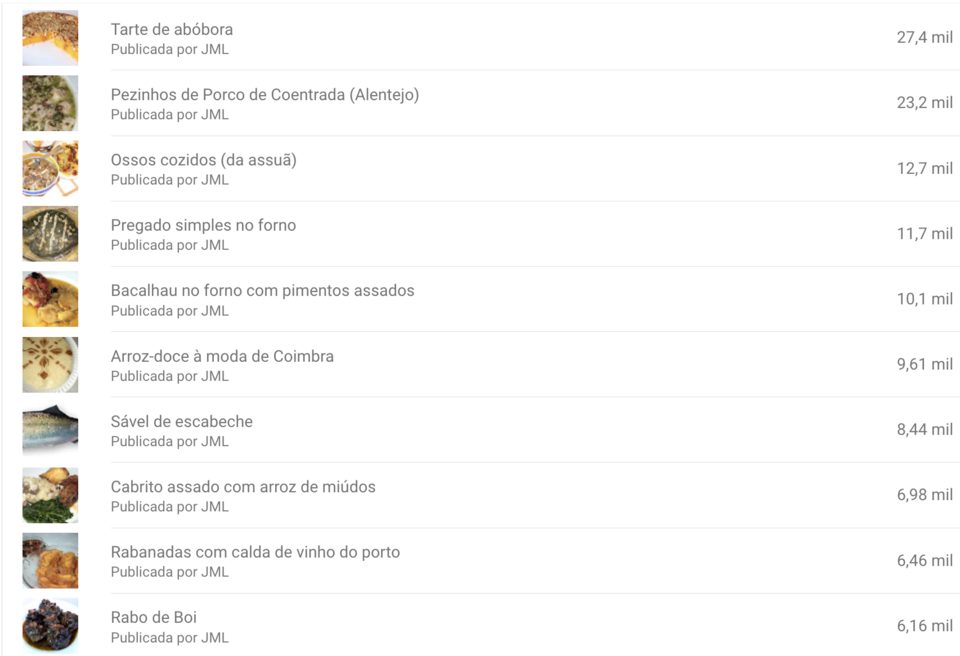Tap Arroz-doce à moda de Coimbra
This screenshot has width=960, height=656.
222,356
